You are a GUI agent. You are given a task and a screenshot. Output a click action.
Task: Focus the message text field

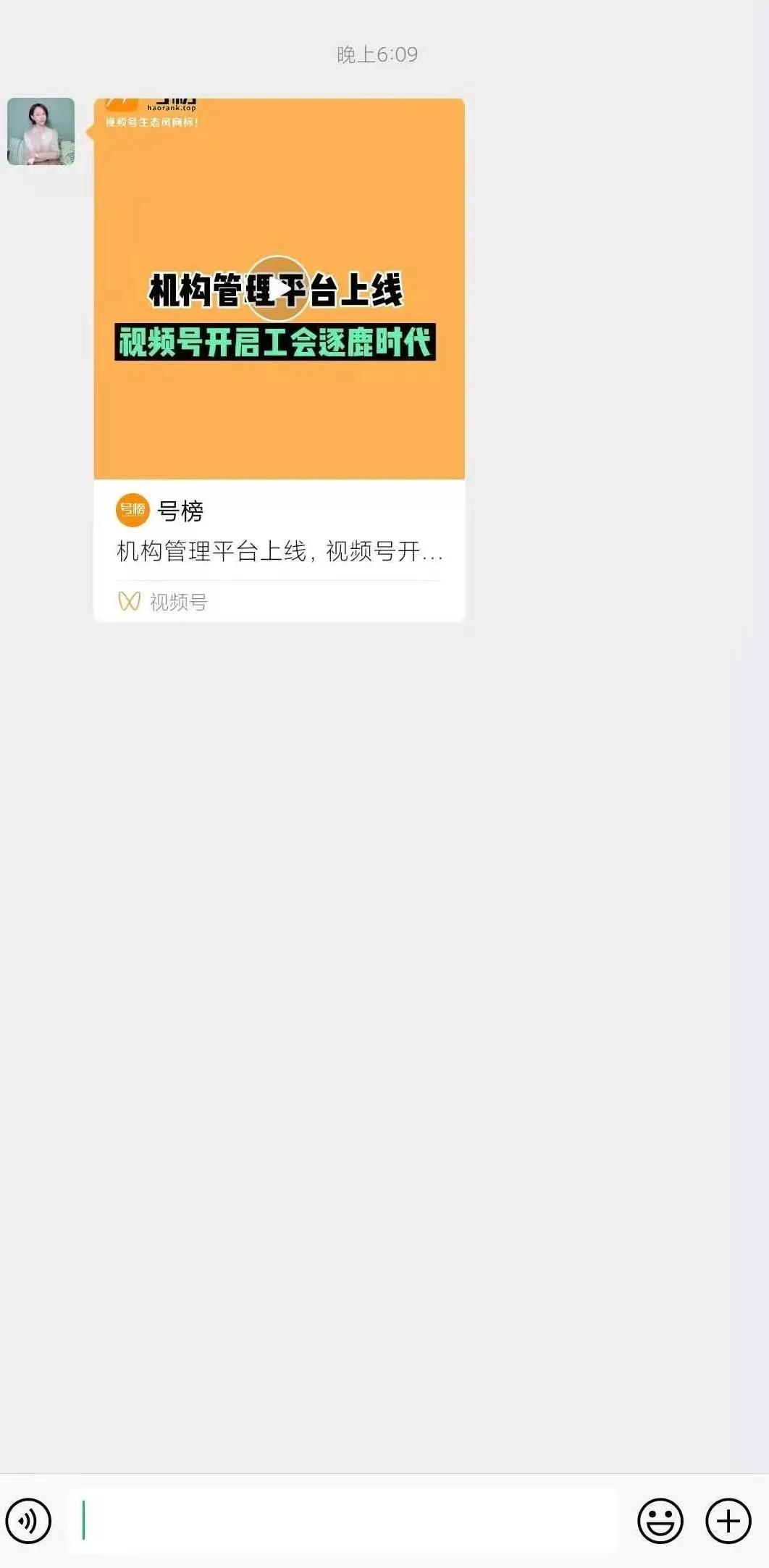tap(343, 1520)
